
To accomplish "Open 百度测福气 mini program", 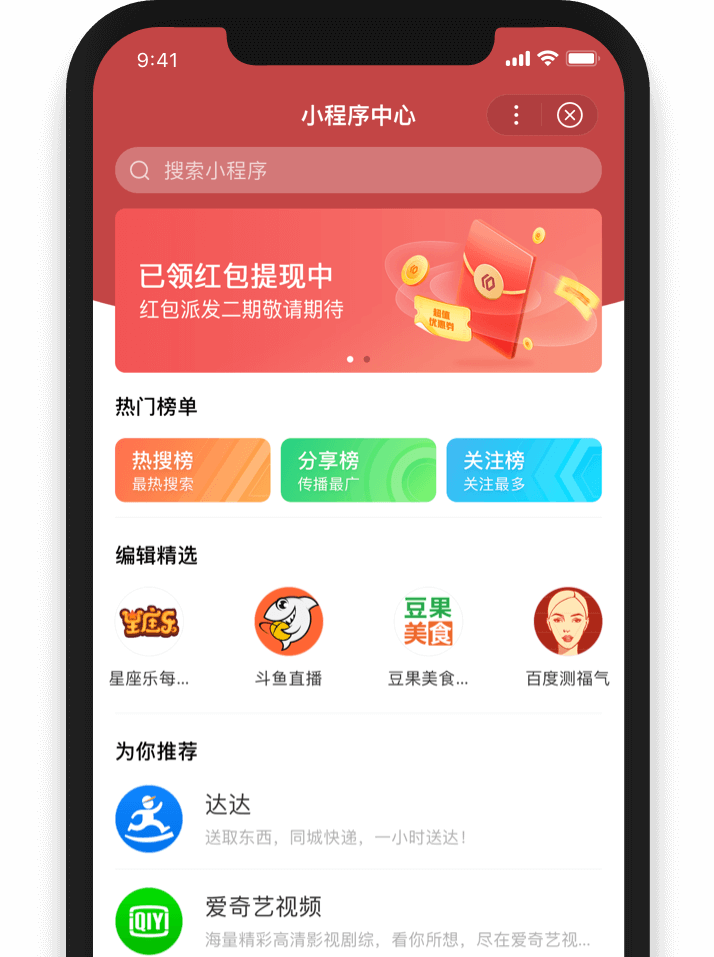I will tap(567, 622).
